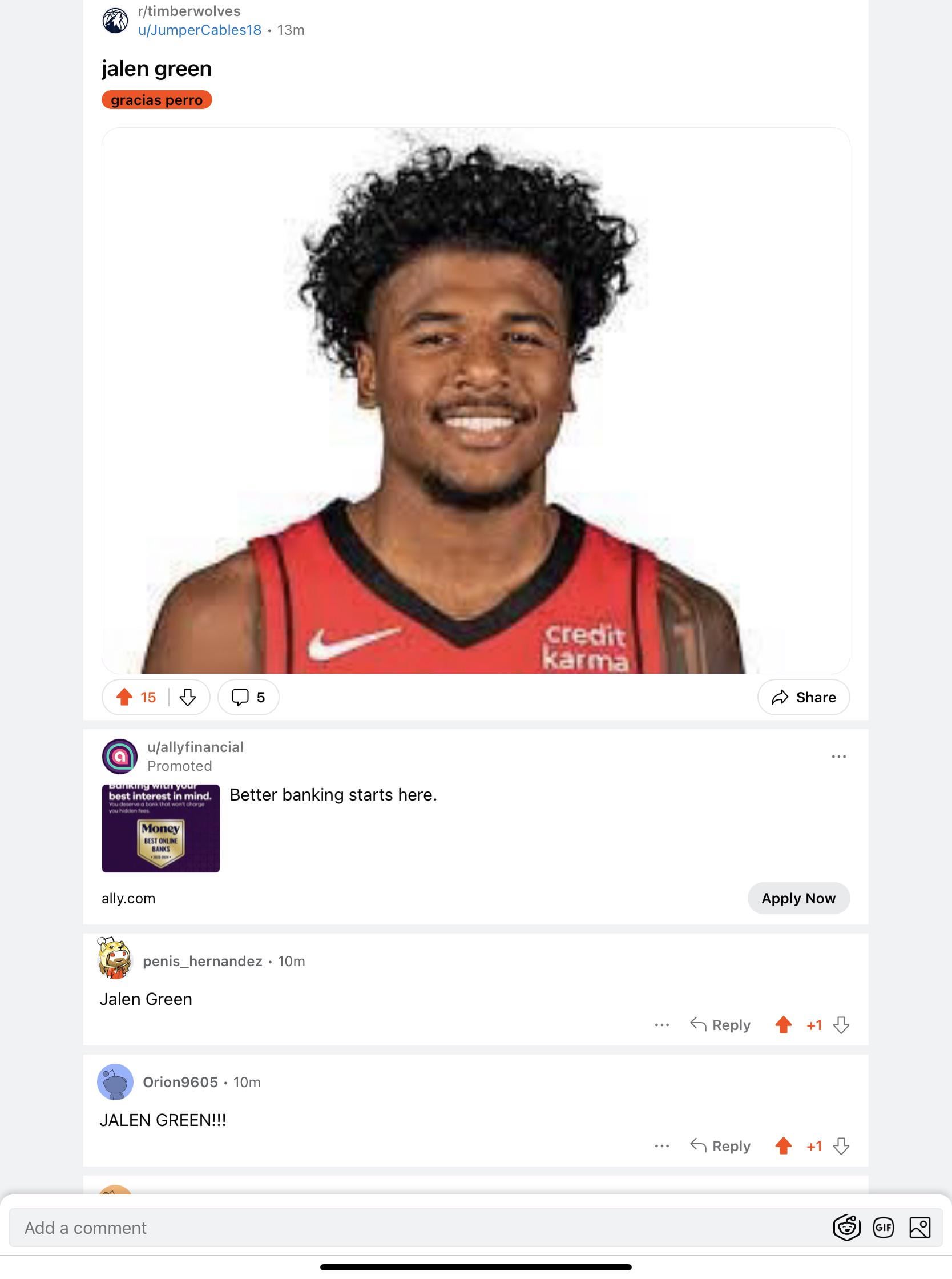Image resolution: width=952 pixels, height=1279 pixels.
Task: Reply to penis_hernandez's comment
Action: [720, 1025]
